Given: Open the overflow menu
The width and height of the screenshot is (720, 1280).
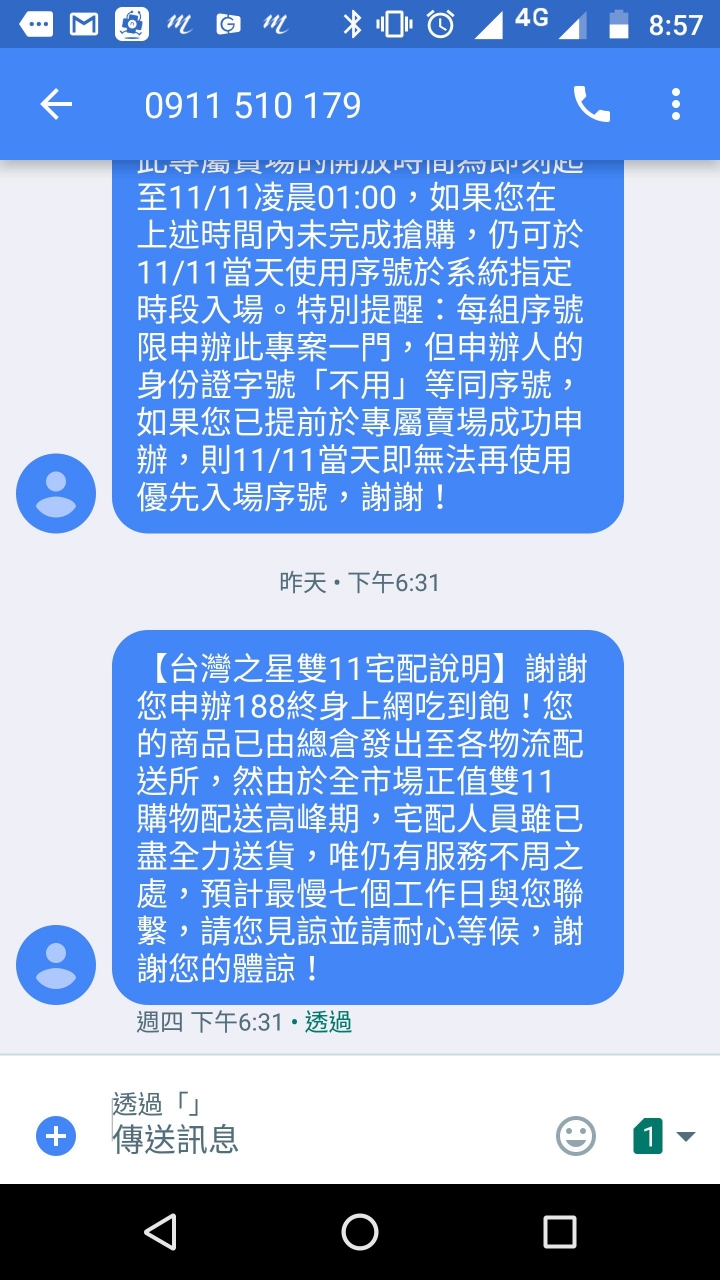Looking at the screenshot, I should click(676, 105).
